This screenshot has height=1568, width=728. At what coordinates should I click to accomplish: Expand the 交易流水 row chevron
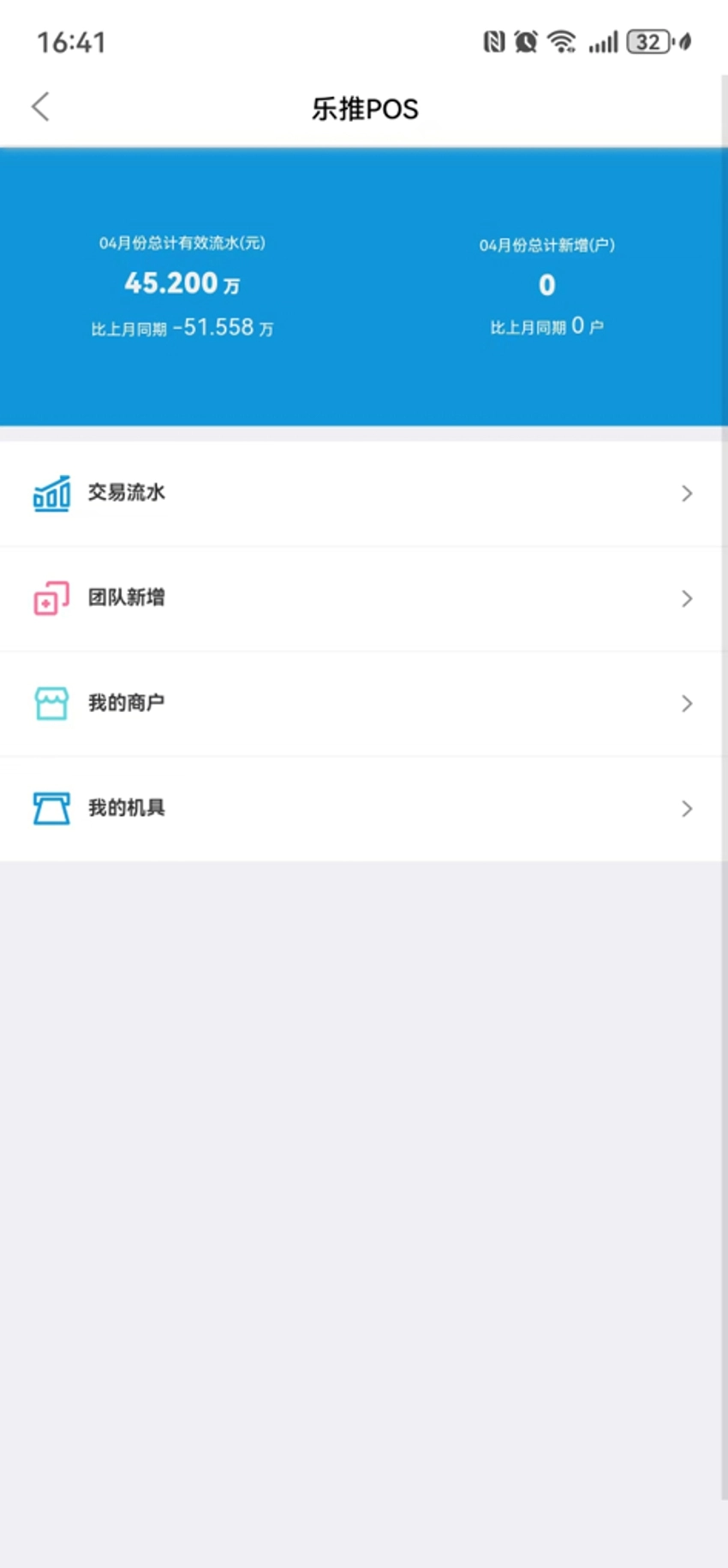(687, 493)
